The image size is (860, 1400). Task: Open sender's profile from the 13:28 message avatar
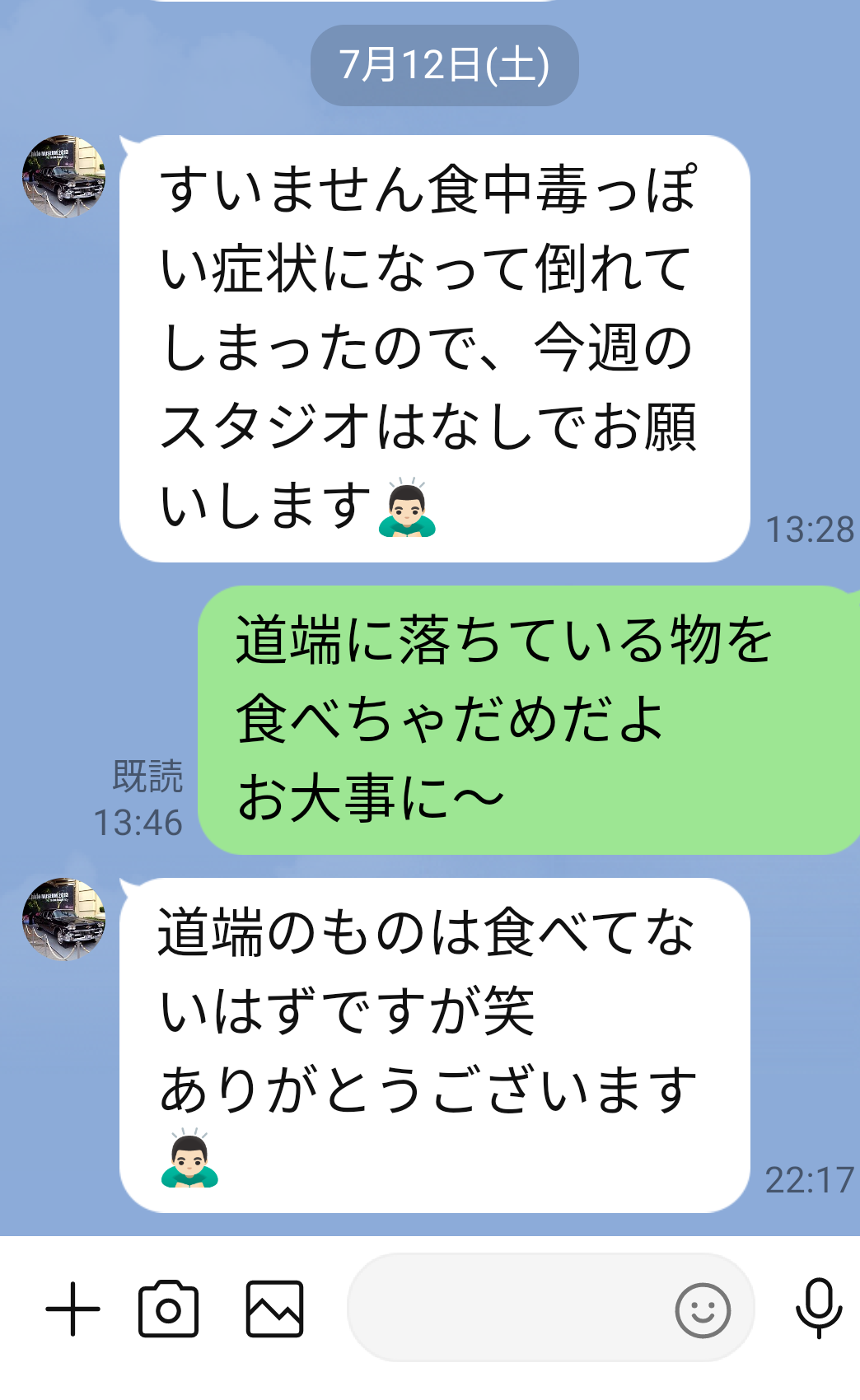point(64,177)
